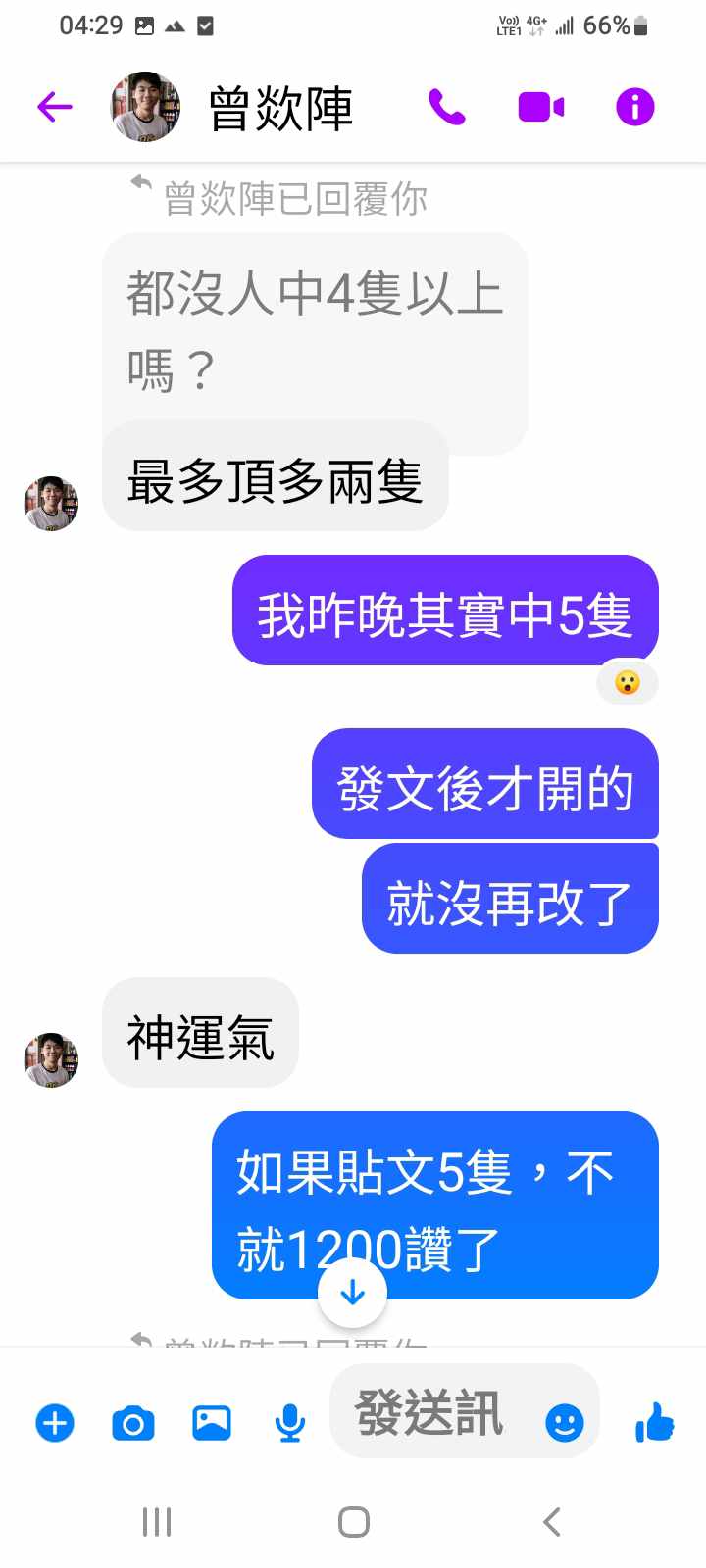Open the emoji picker
This screenshot has height=1568, width=706.
click(564, 1422)
